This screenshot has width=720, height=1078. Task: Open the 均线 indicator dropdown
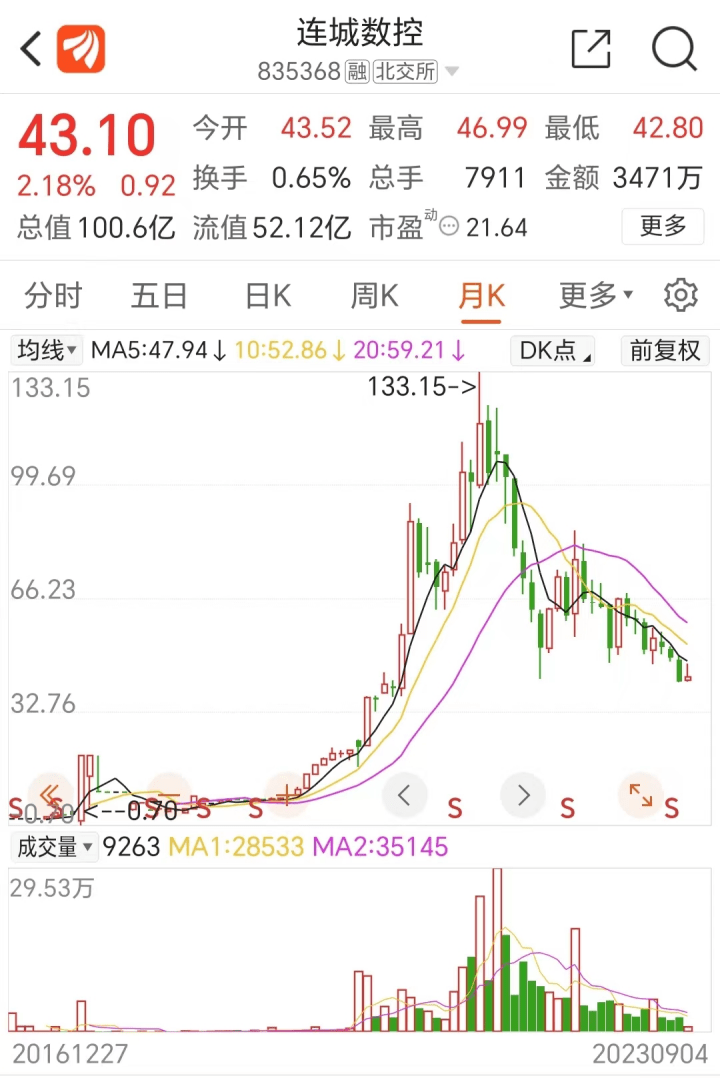[47, 351]
